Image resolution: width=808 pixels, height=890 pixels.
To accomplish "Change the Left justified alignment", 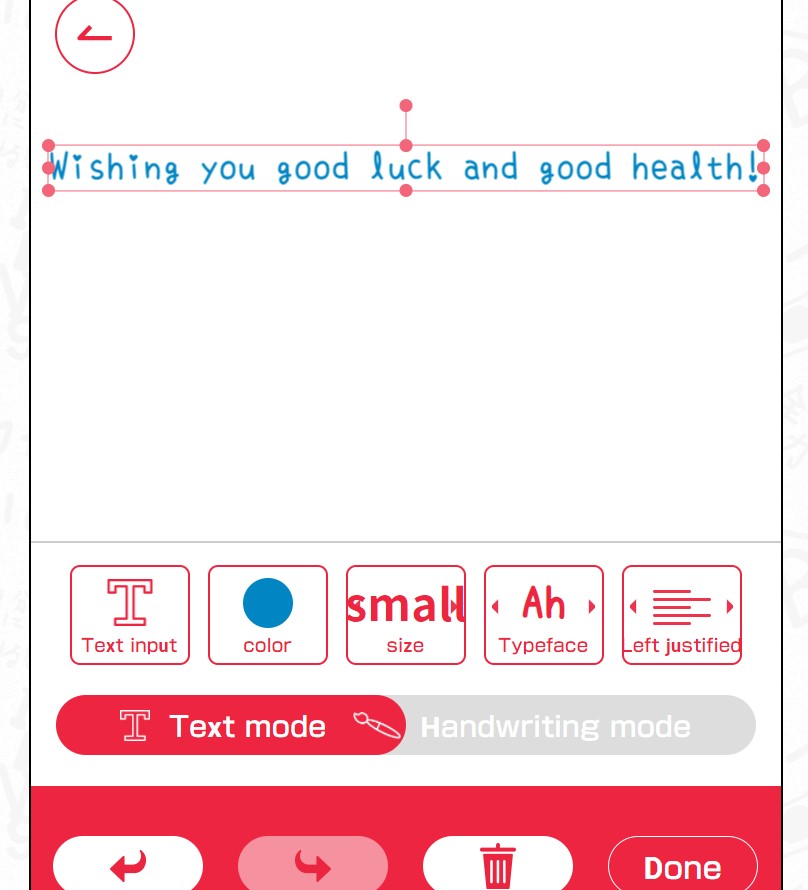I will point(681,614).
